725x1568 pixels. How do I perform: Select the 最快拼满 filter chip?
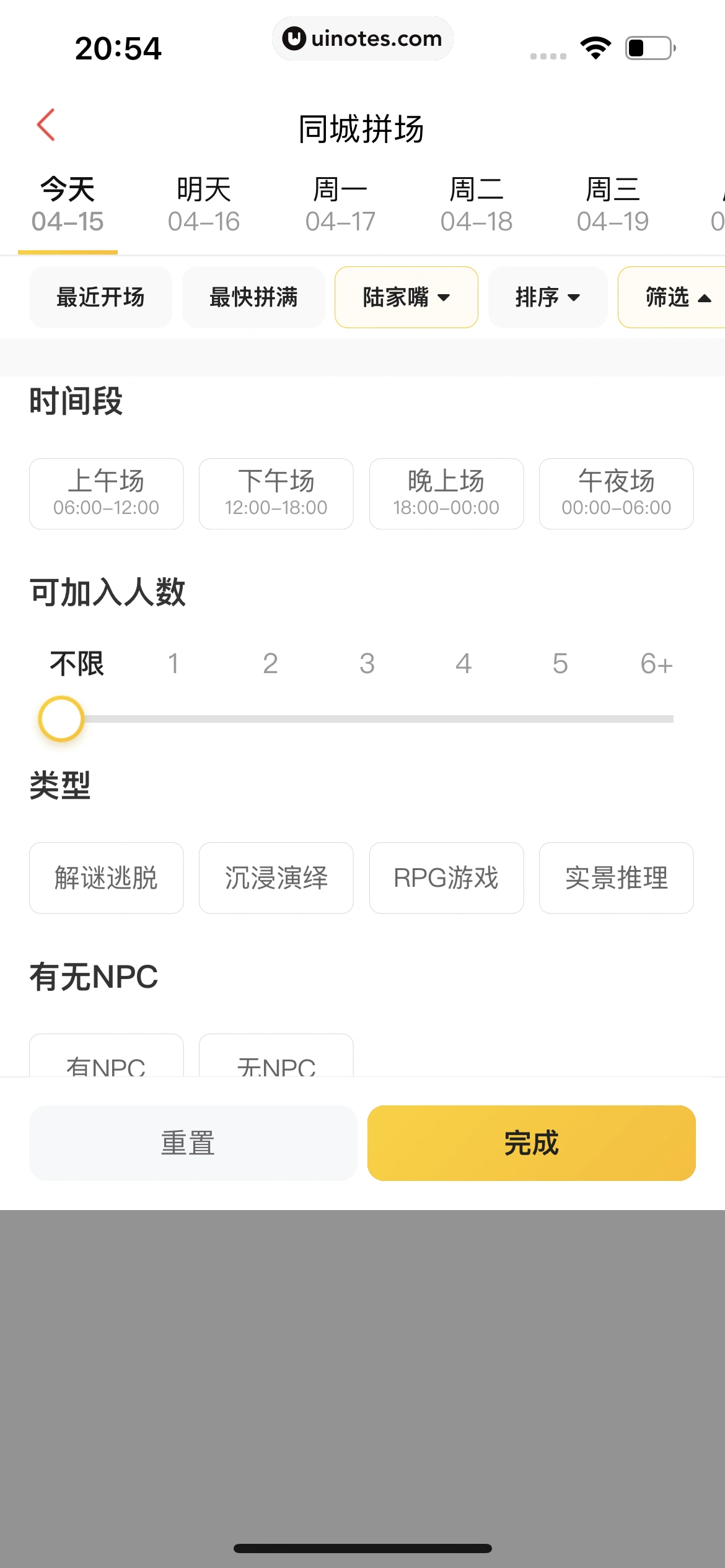(x=253, y=297)
